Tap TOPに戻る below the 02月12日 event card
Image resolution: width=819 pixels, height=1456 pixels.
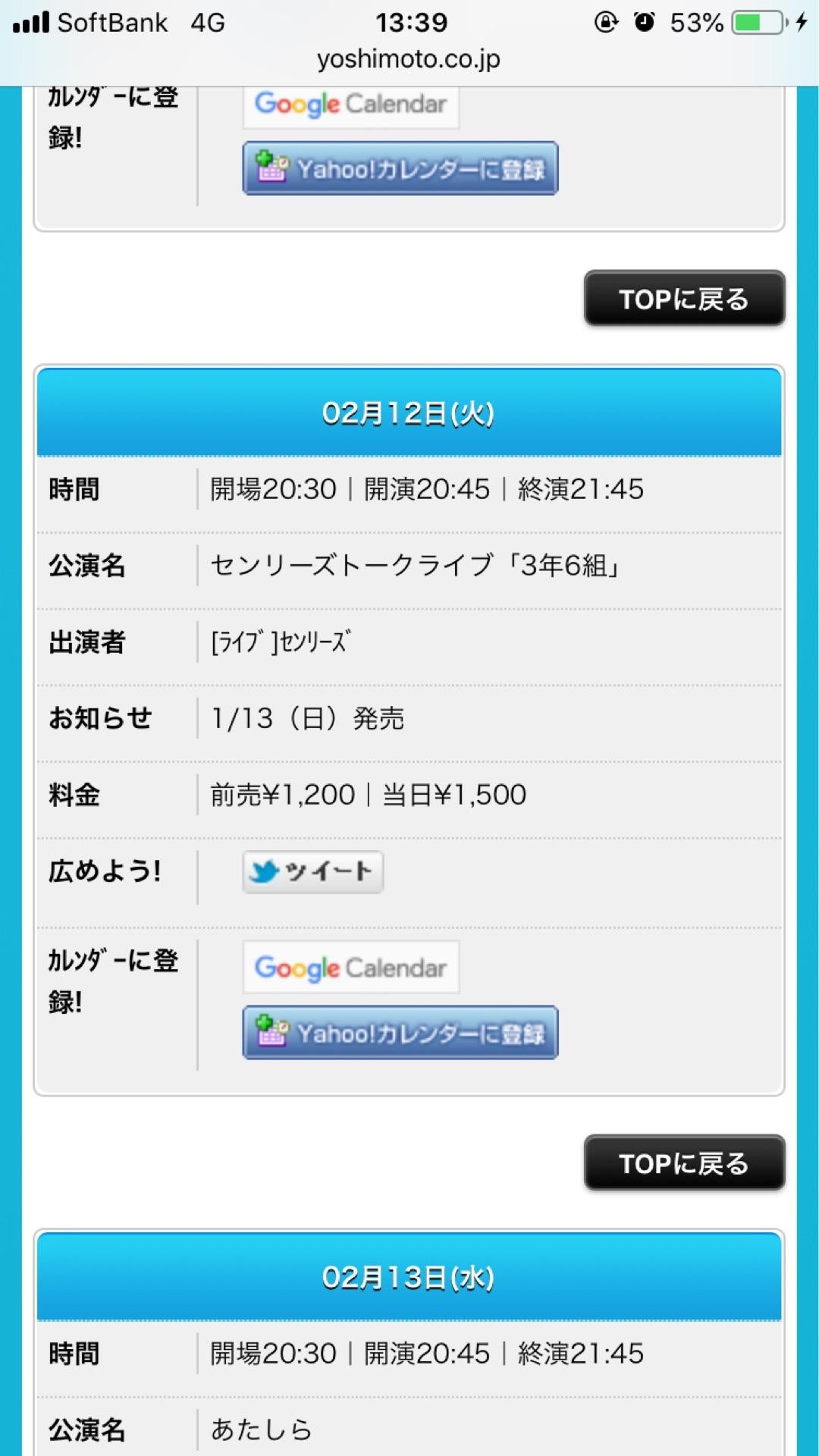684,1163
